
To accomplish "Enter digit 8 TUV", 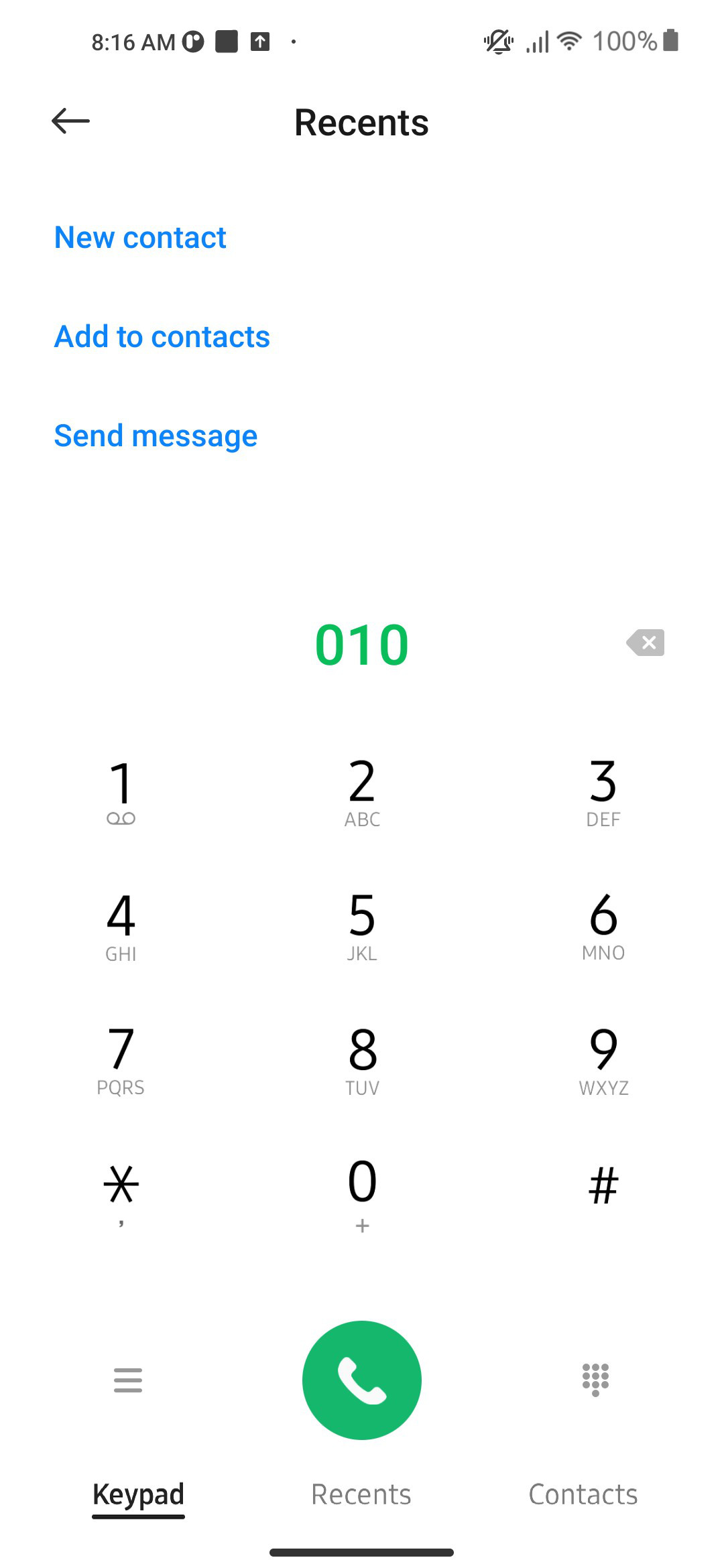I will tap(362, 1060).
